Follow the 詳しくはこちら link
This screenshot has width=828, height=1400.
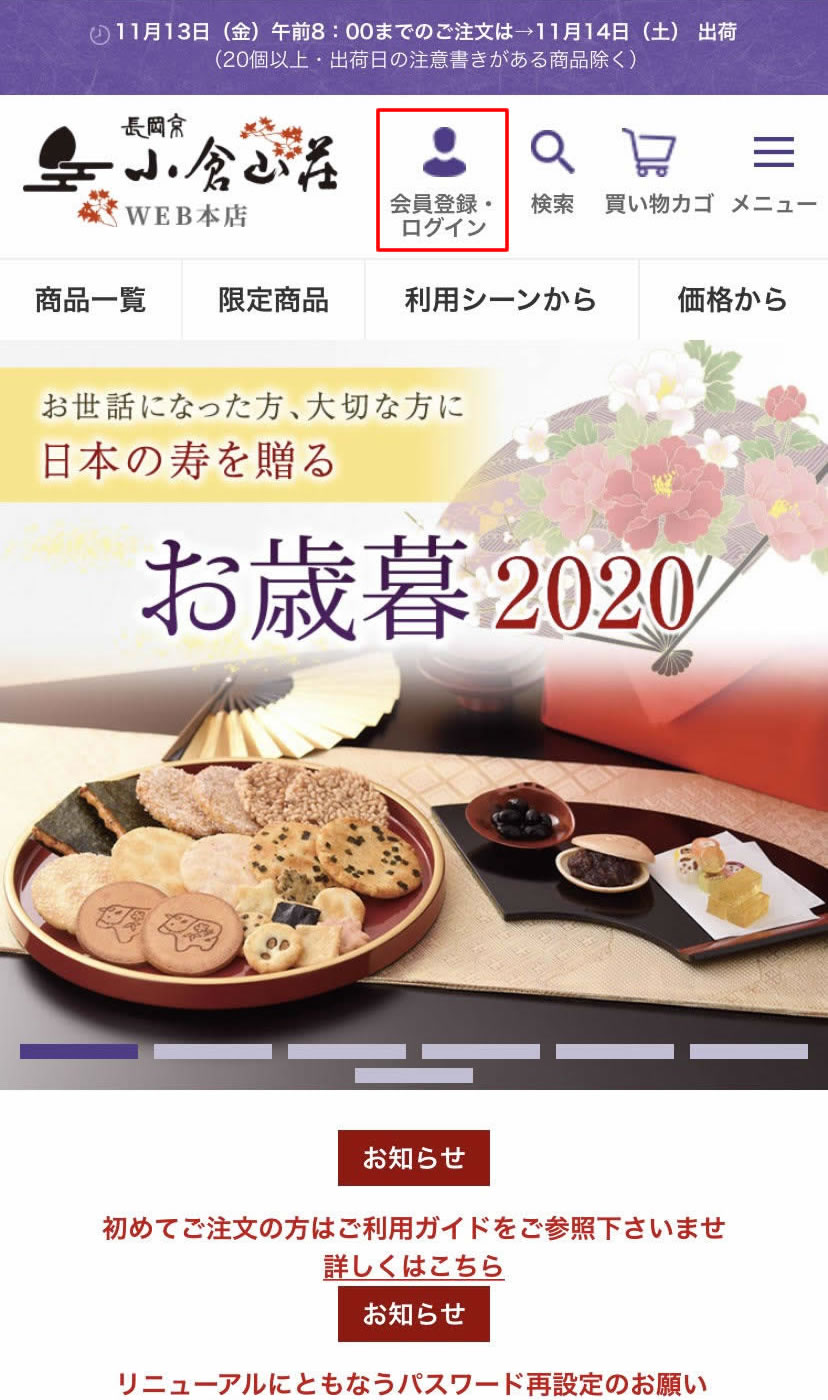[x=413, y=1266]
